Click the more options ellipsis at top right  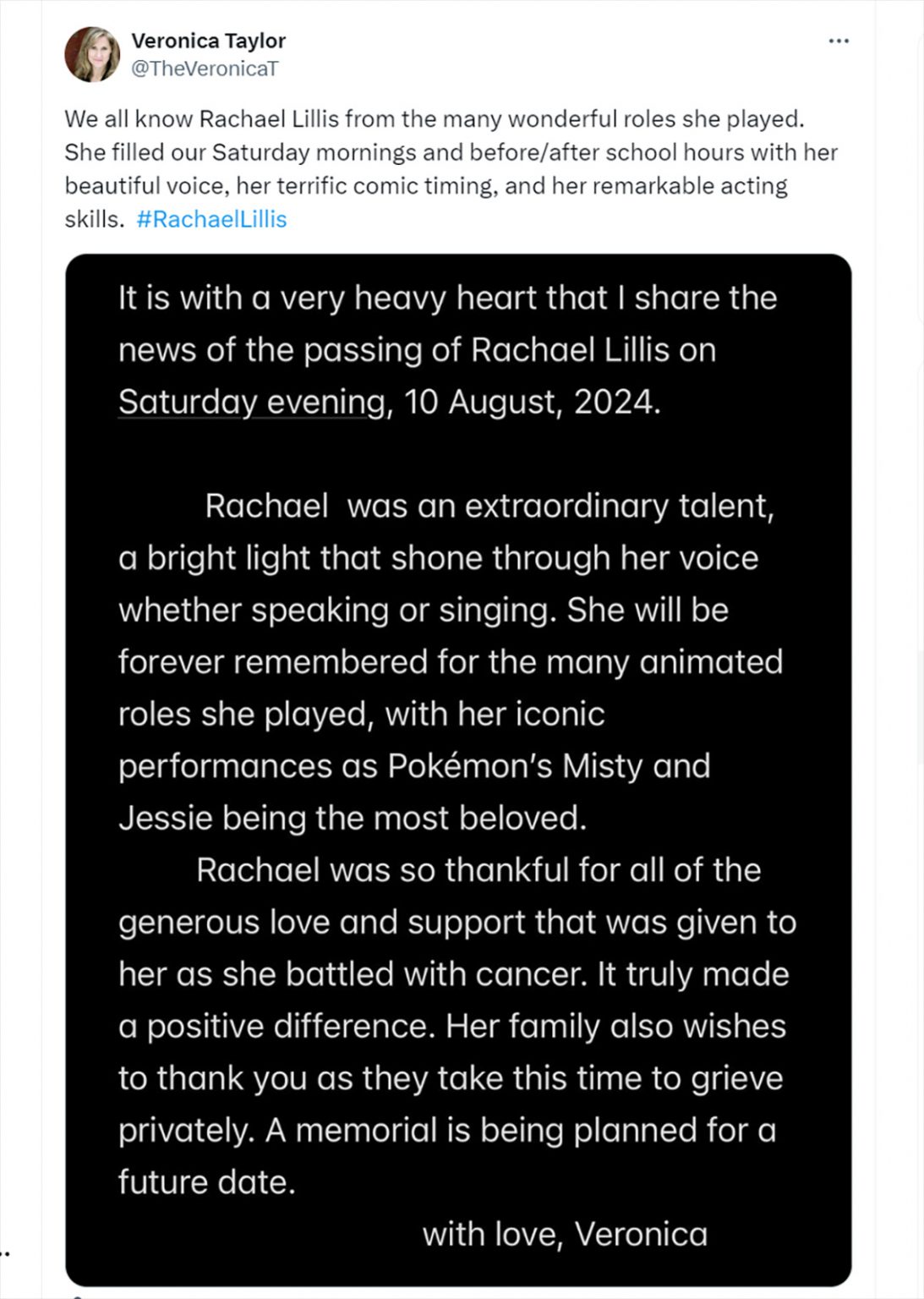click(837, 40)
